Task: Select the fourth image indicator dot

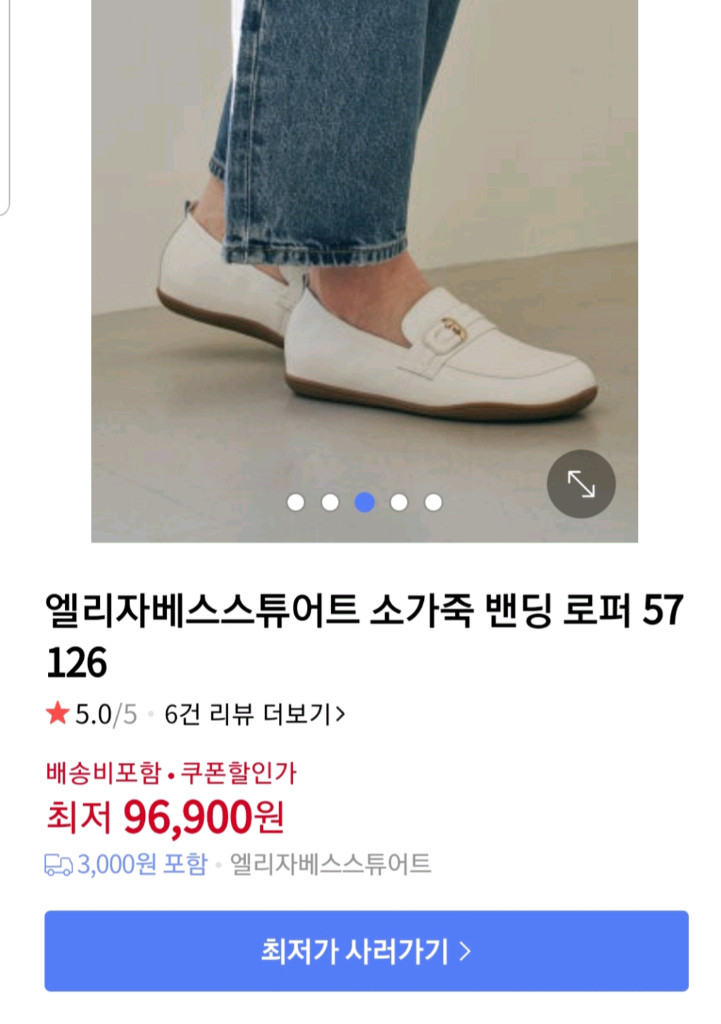Action: click(397, 499)
